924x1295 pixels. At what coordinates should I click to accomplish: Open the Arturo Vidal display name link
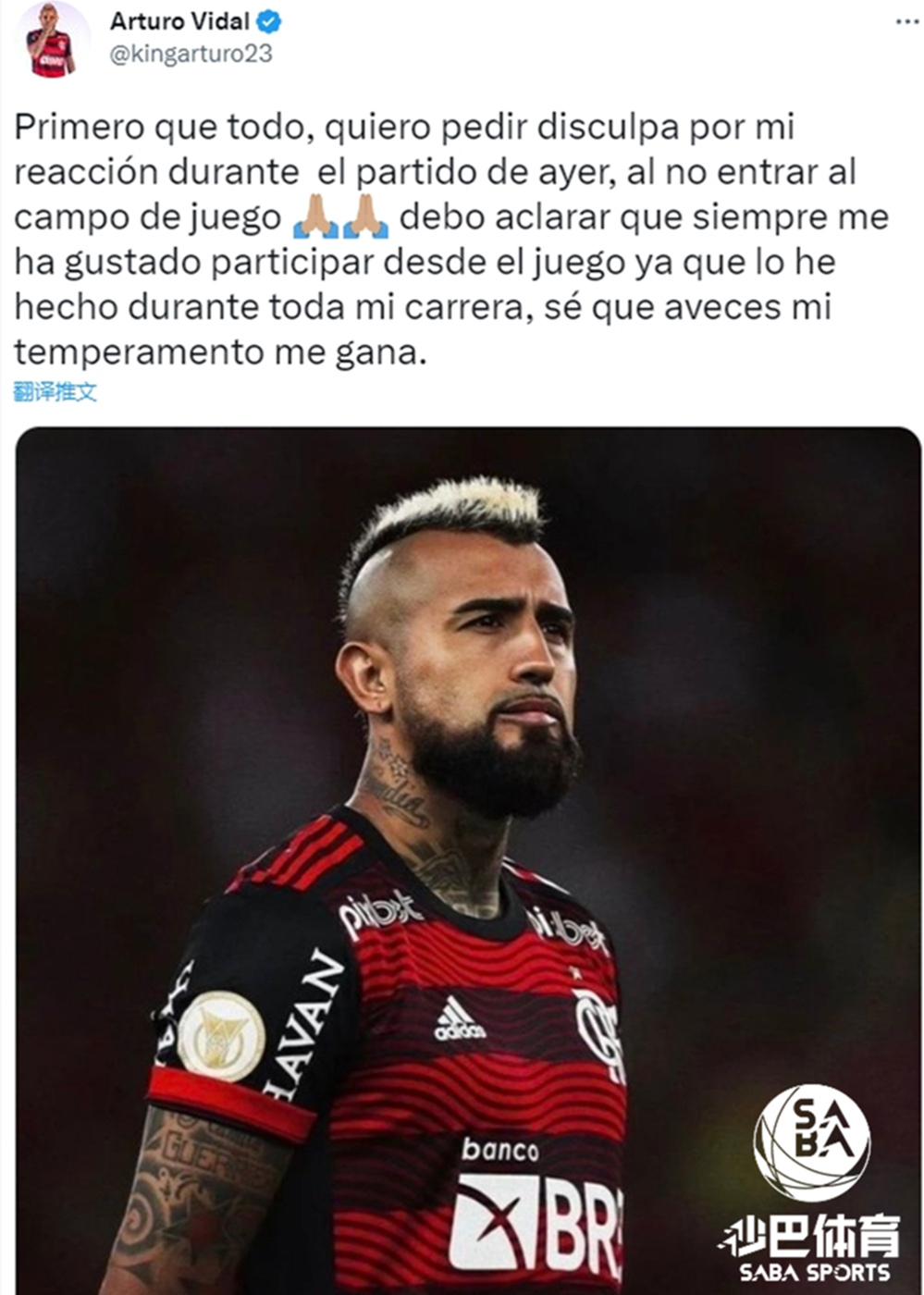179,20
